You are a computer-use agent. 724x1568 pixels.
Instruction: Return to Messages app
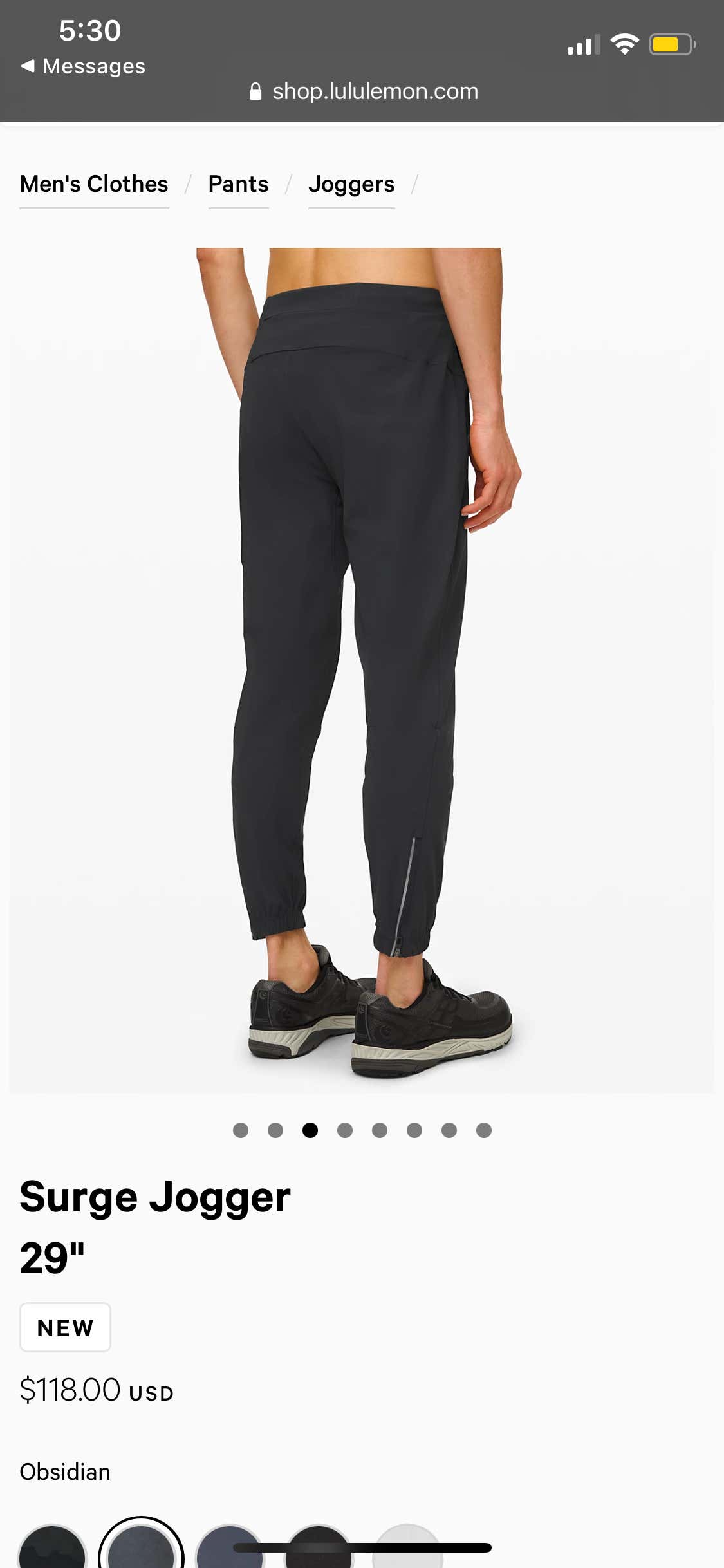click(83, 66)
